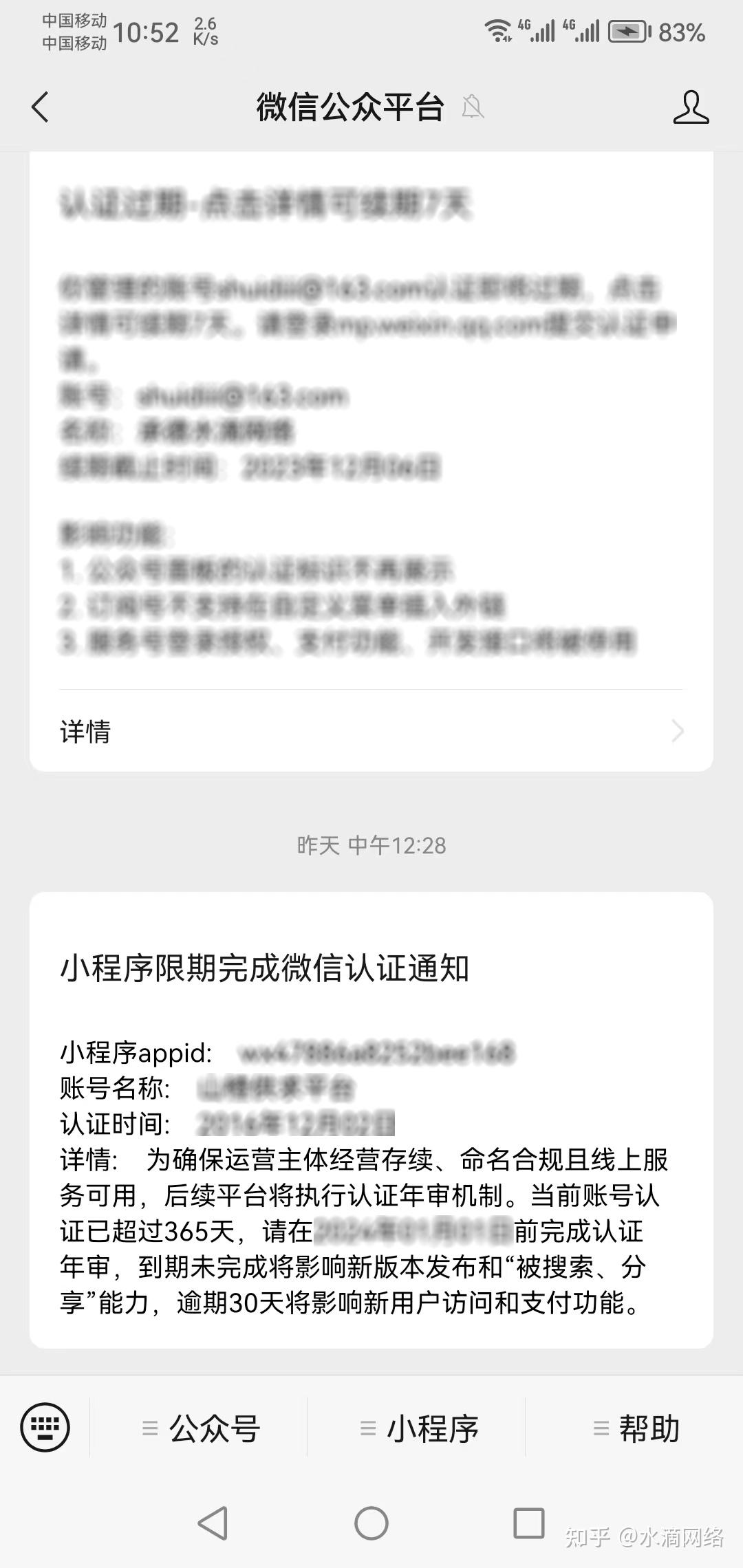This screenshot has width=743, height=1568.
Task: Open the 公众号 menu
Action: [200, 1428]
